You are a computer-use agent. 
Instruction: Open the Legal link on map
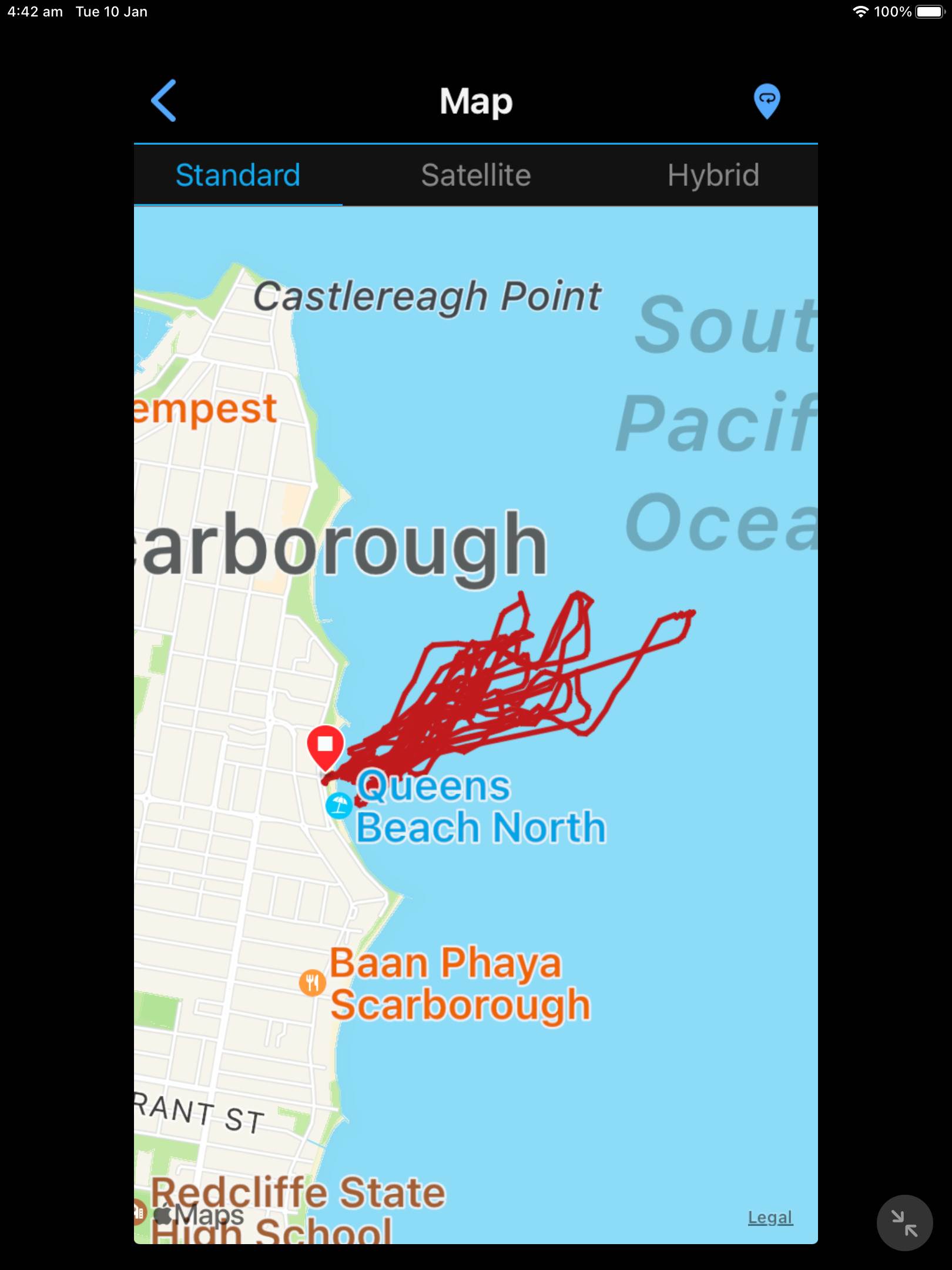tap(770, 1217)
